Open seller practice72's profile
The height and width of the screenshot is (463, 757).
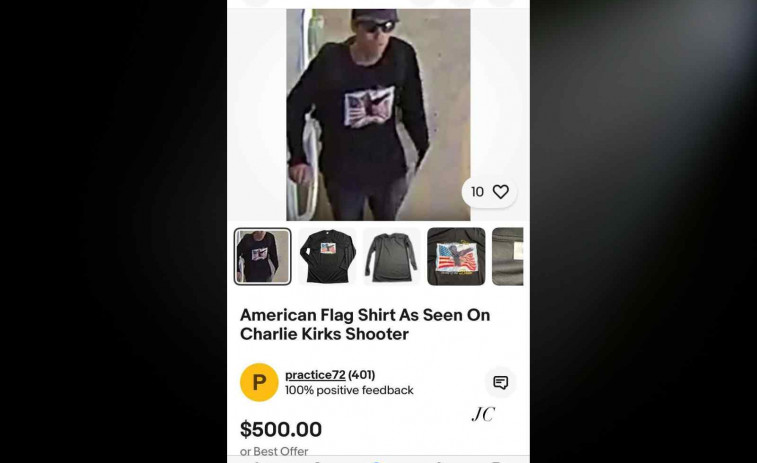tap(315, 375)
